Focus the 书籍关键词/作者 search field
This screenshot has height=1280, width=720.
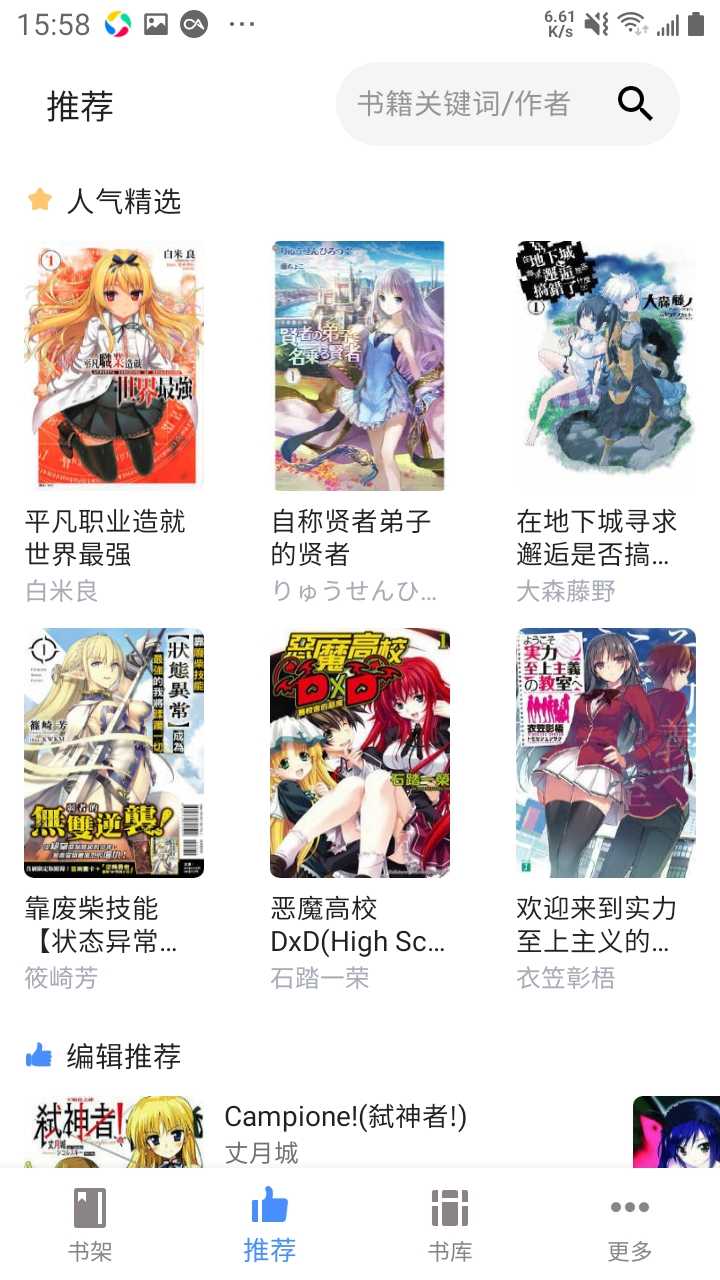point(464,103)
